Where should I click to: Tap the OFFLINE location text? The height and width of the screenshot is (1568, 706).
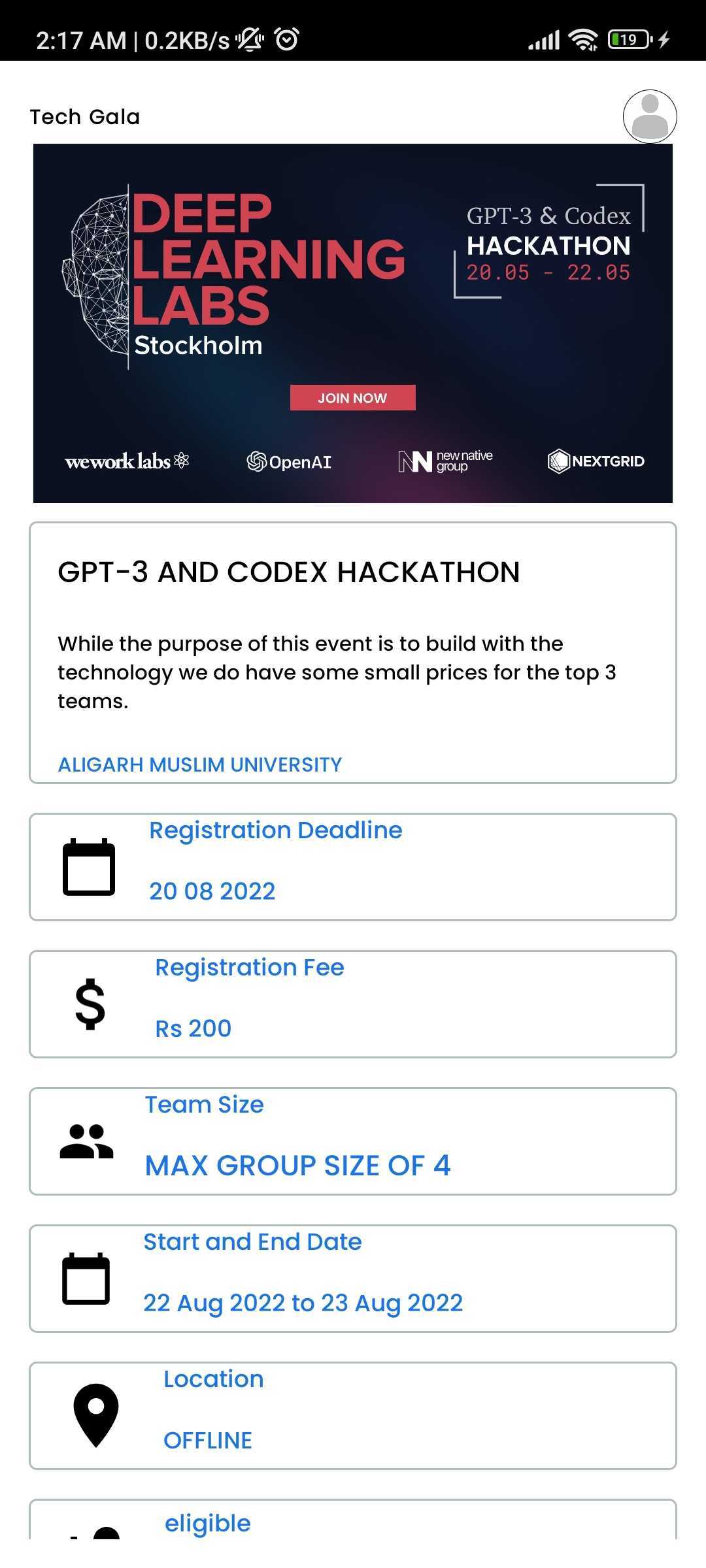click(x=208, y=1440)
